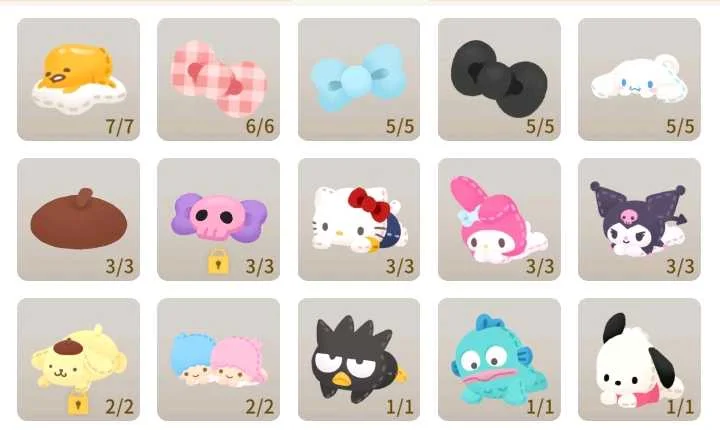Select the Gudetama egg item tile

(x=78, y=78)
